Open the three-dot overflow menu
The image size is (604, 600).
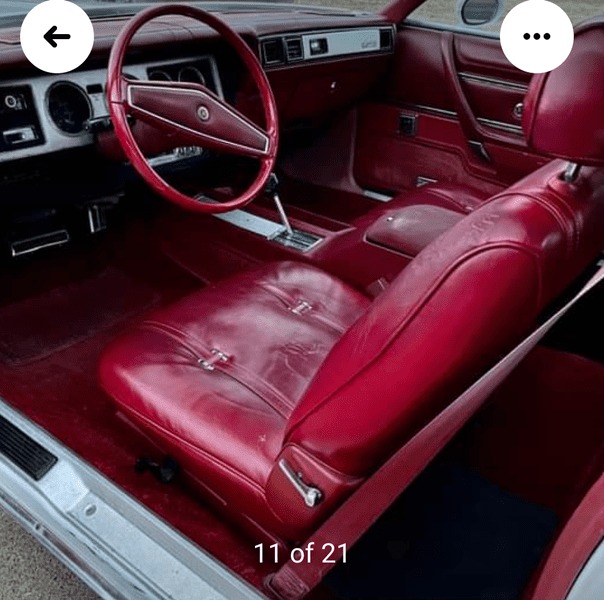[x=536, y=37]
